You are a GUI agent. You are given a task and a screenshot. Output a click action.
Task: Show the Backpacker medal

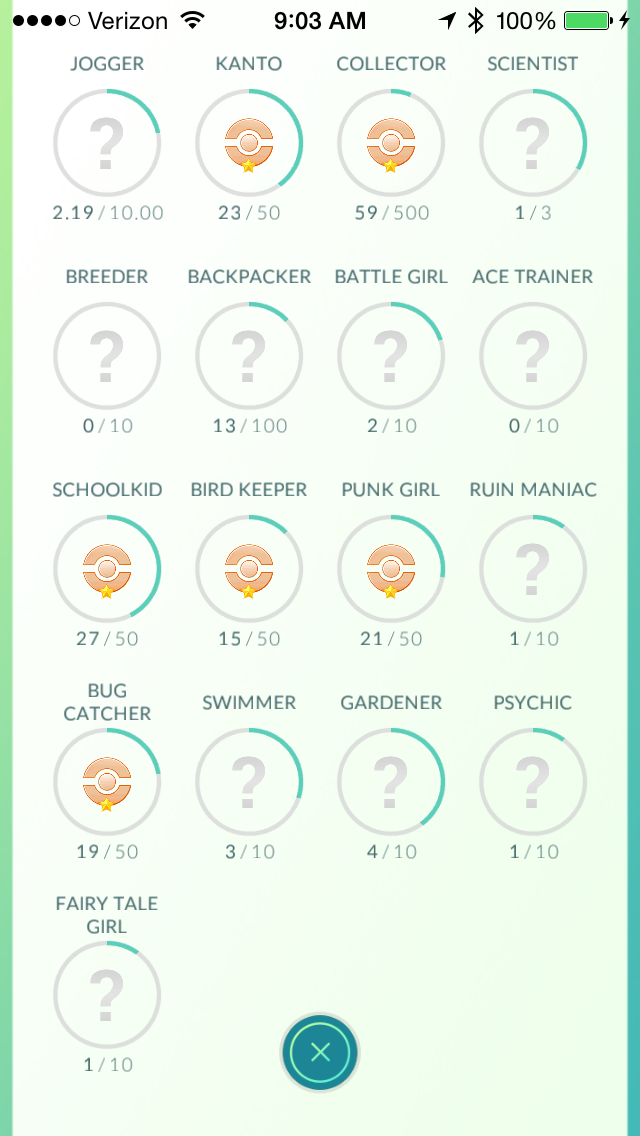tap(249, 356)
